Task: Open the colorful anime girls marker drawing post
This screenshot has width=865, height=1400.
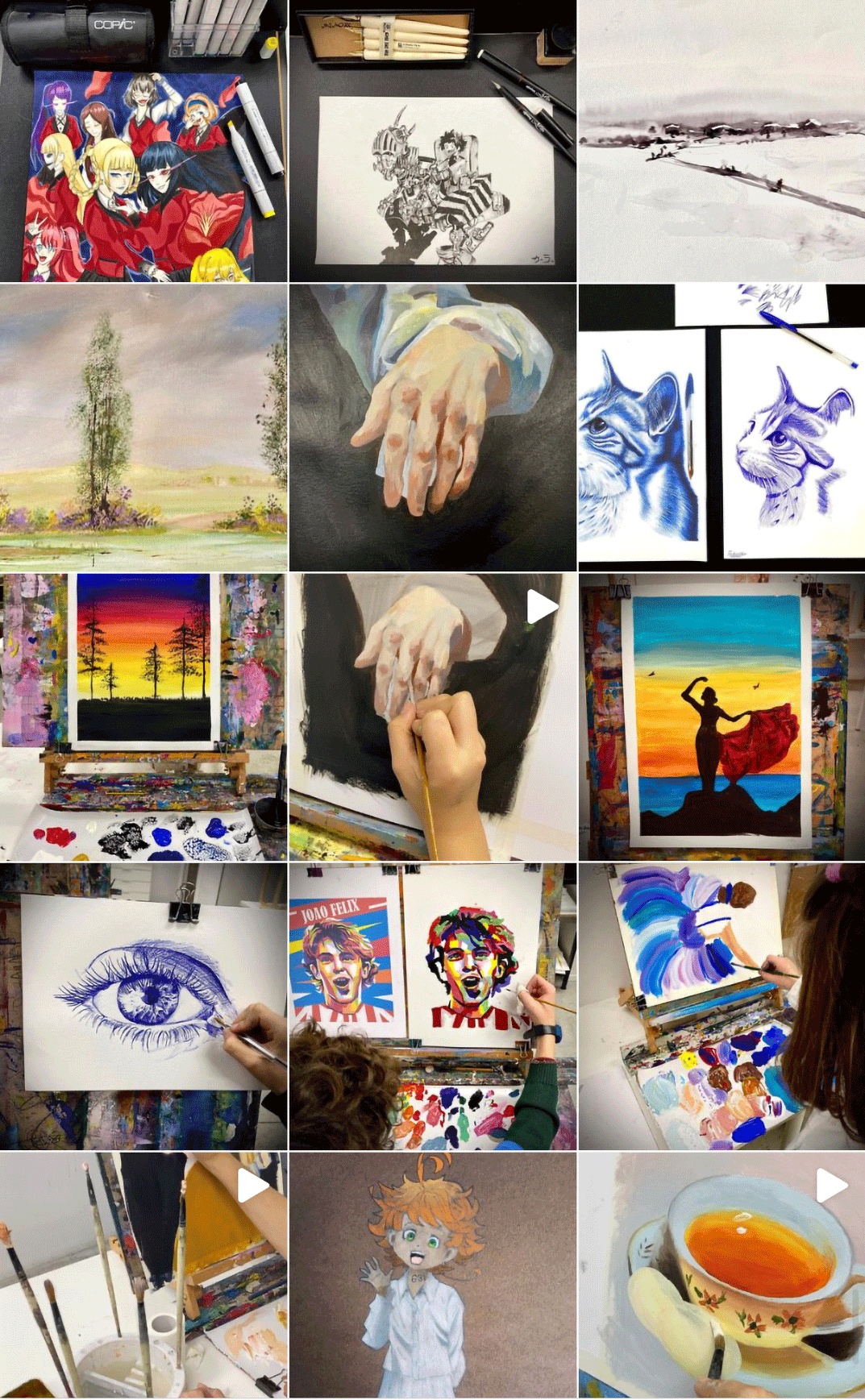Action: (x=143, y=141)
